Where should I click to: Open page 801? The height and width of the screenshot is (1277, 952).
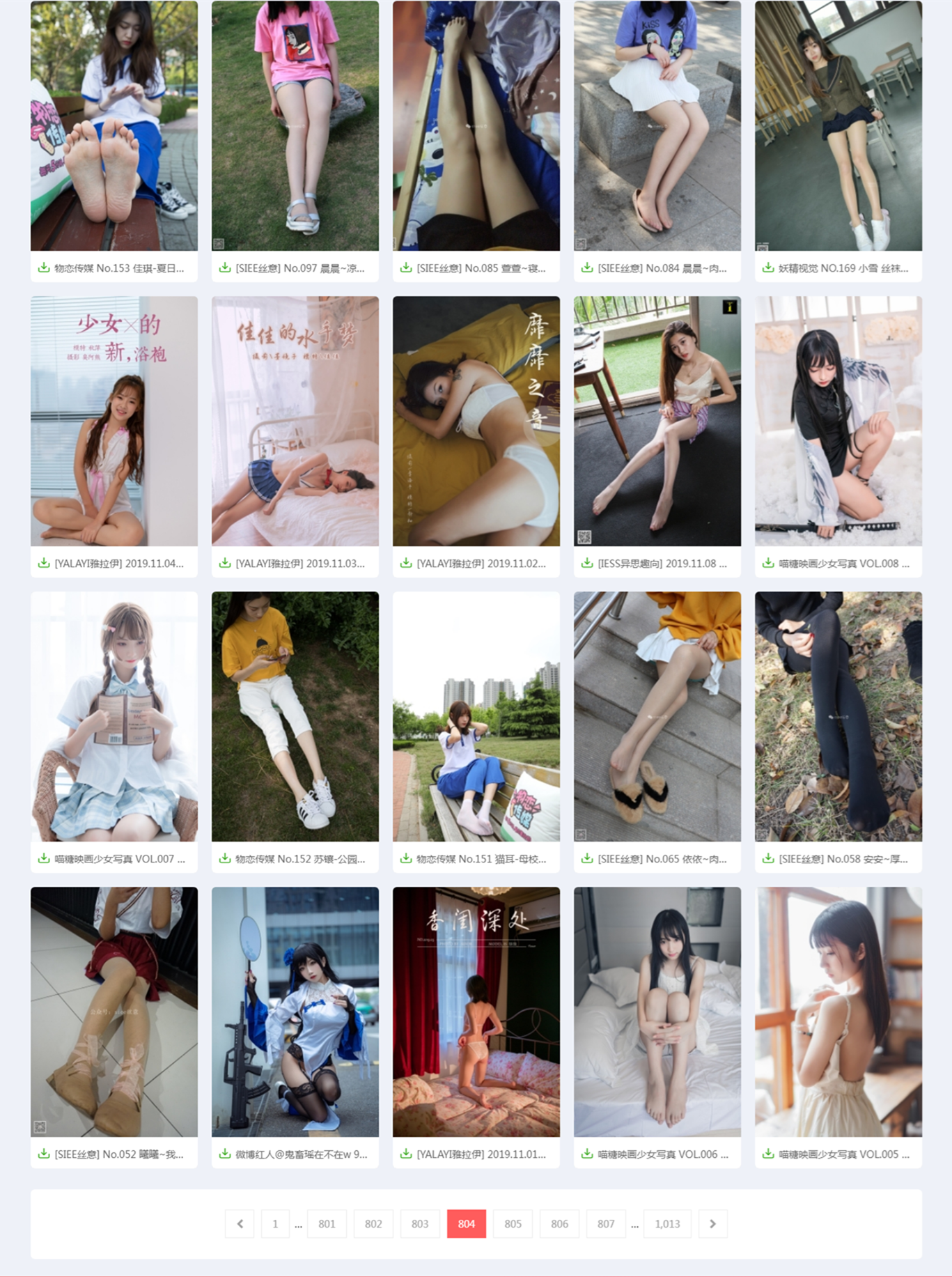click(327, 1223)
